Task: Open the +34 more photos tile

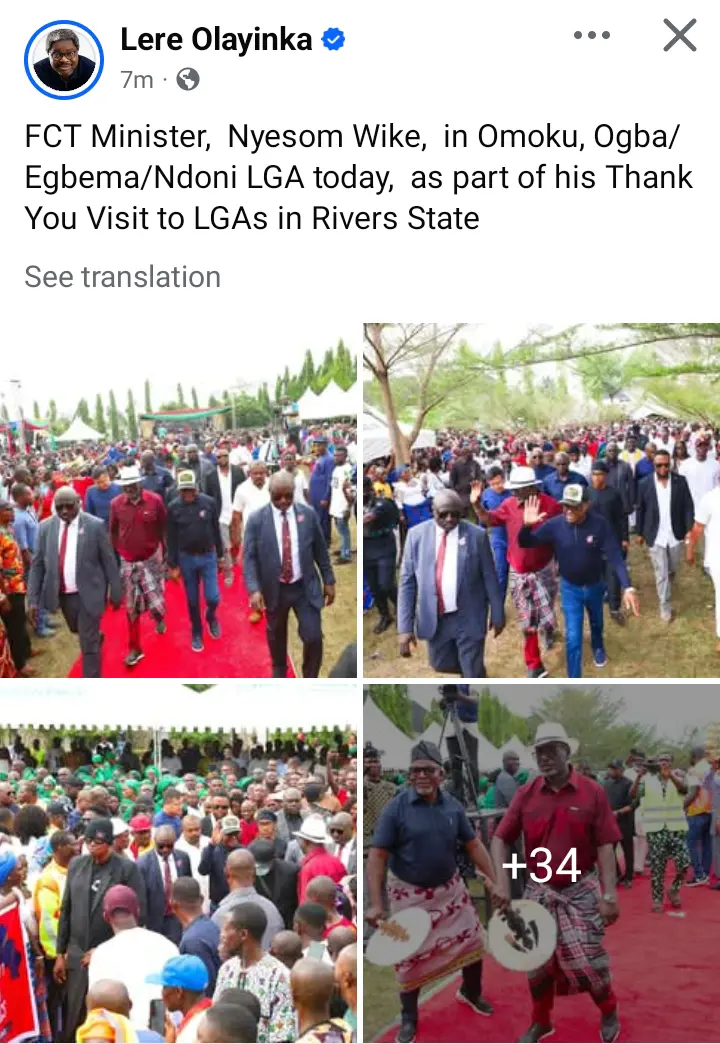Action: coord(541,864)
